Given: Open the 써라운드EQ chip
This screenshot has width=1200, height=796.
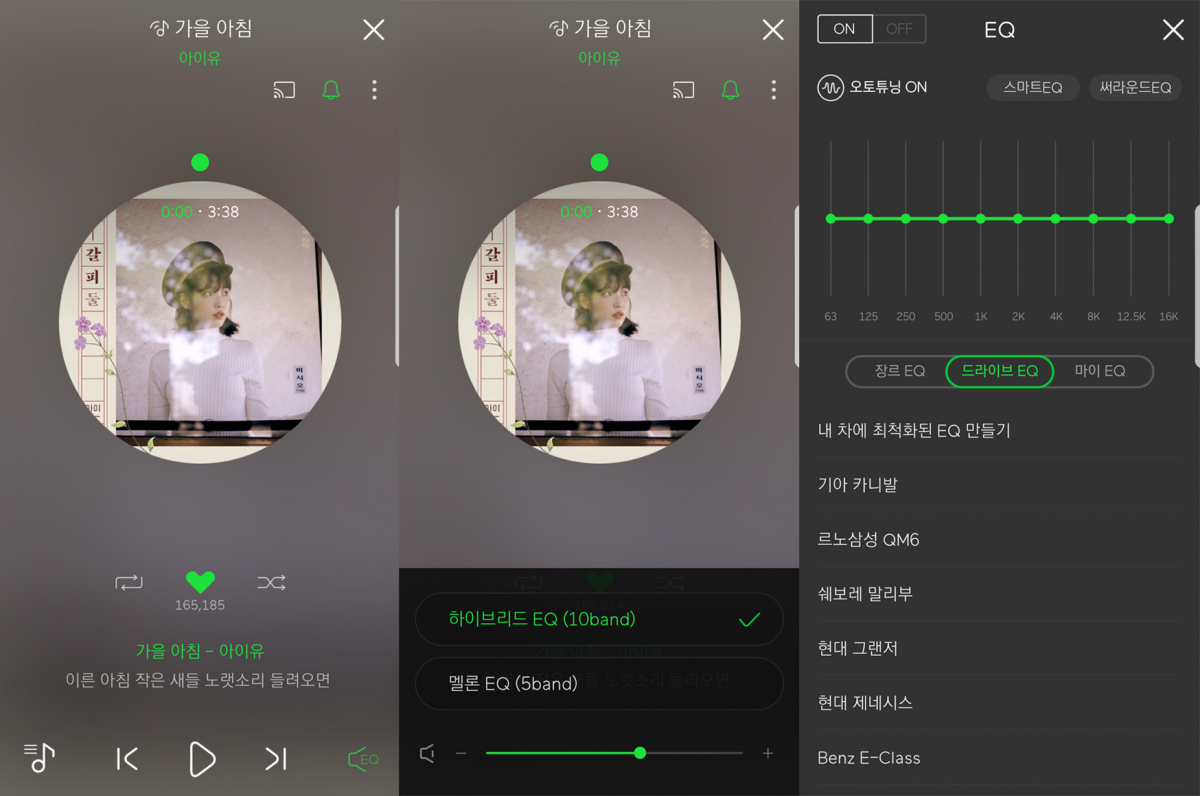Looking at the screenshot, I should click(x=1134, y=88).
